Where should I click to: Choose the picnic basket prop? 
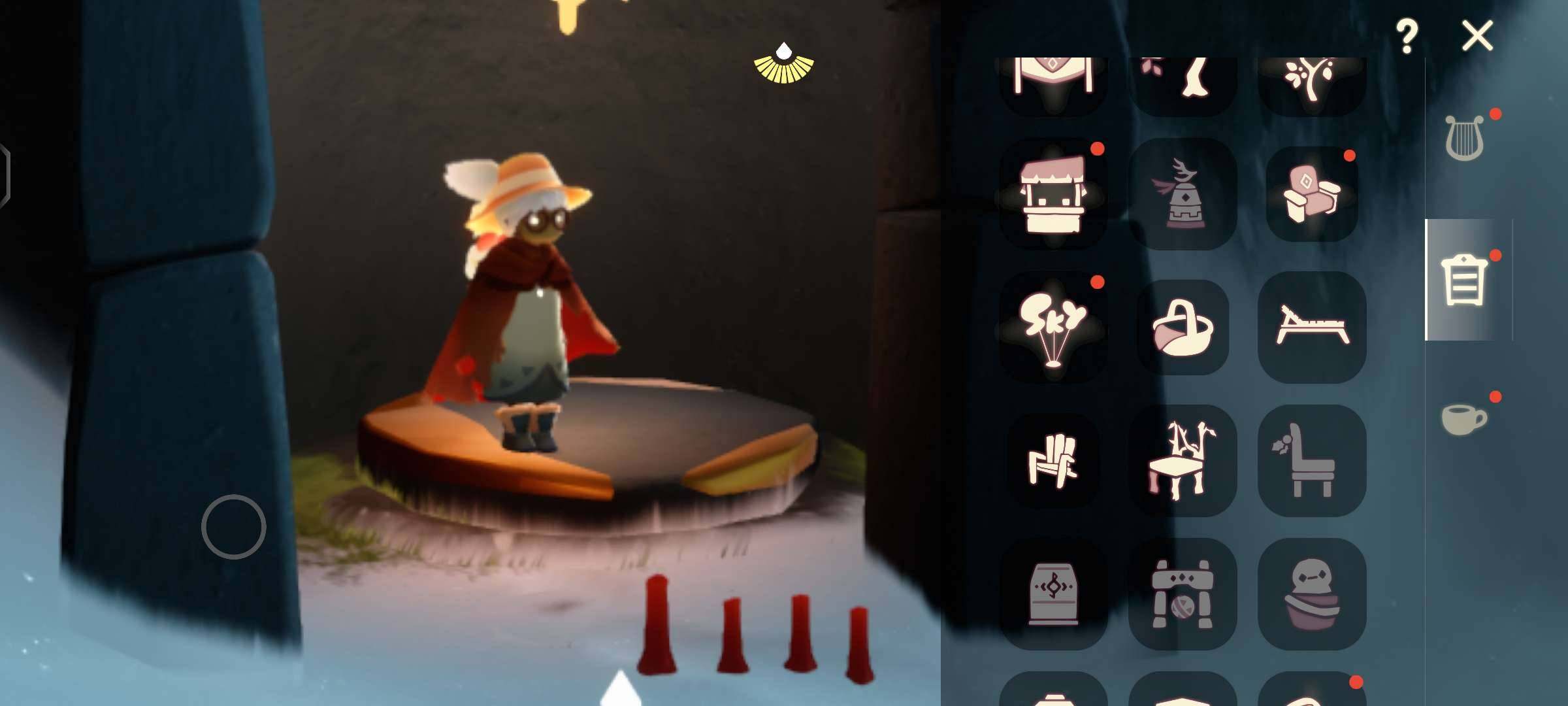tap(1183, 328)
